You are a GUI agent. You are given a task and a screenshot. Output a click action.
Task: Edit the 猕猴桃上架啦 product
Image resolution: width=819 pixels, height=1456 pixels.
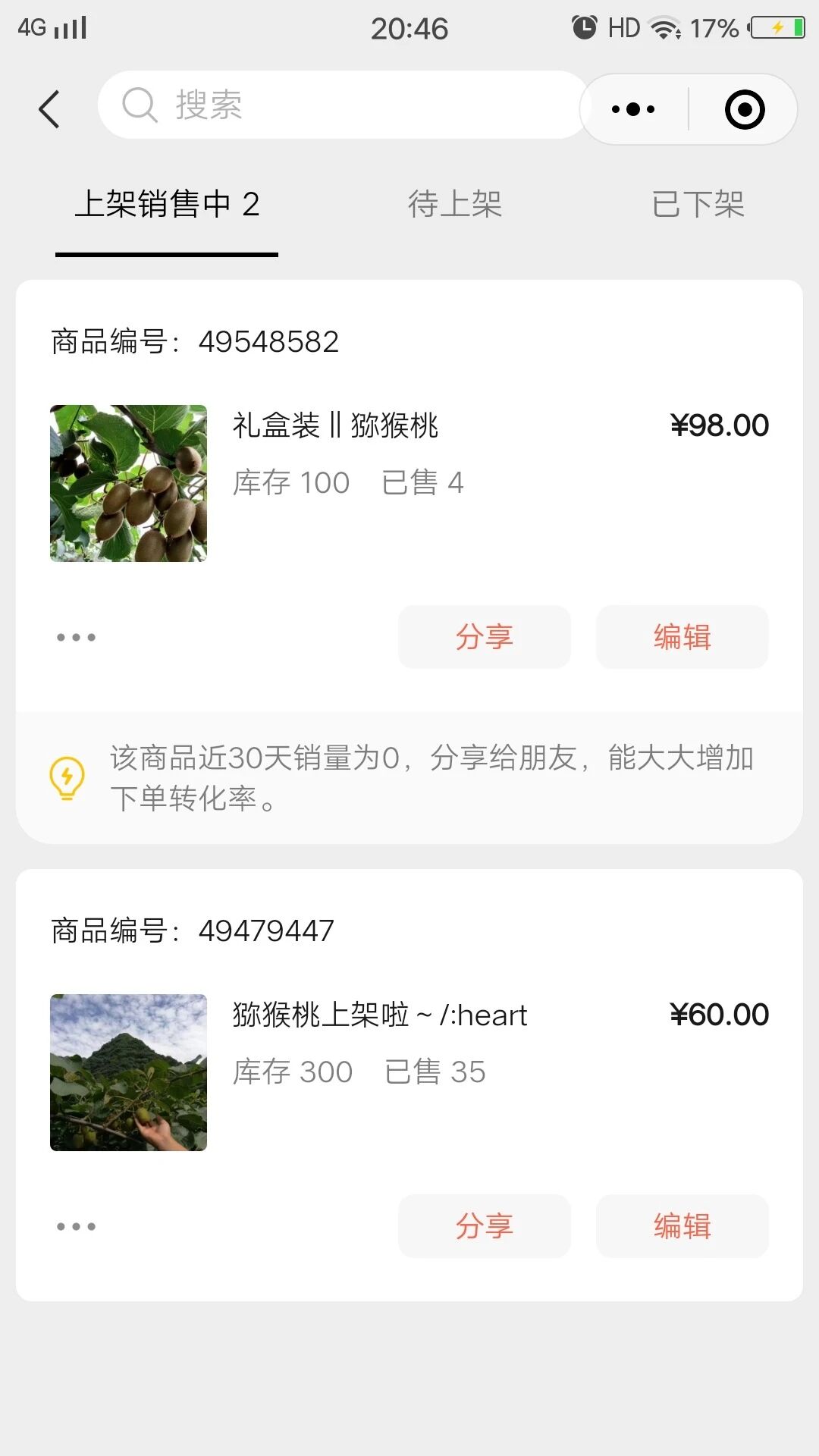tap(682, 1226)
